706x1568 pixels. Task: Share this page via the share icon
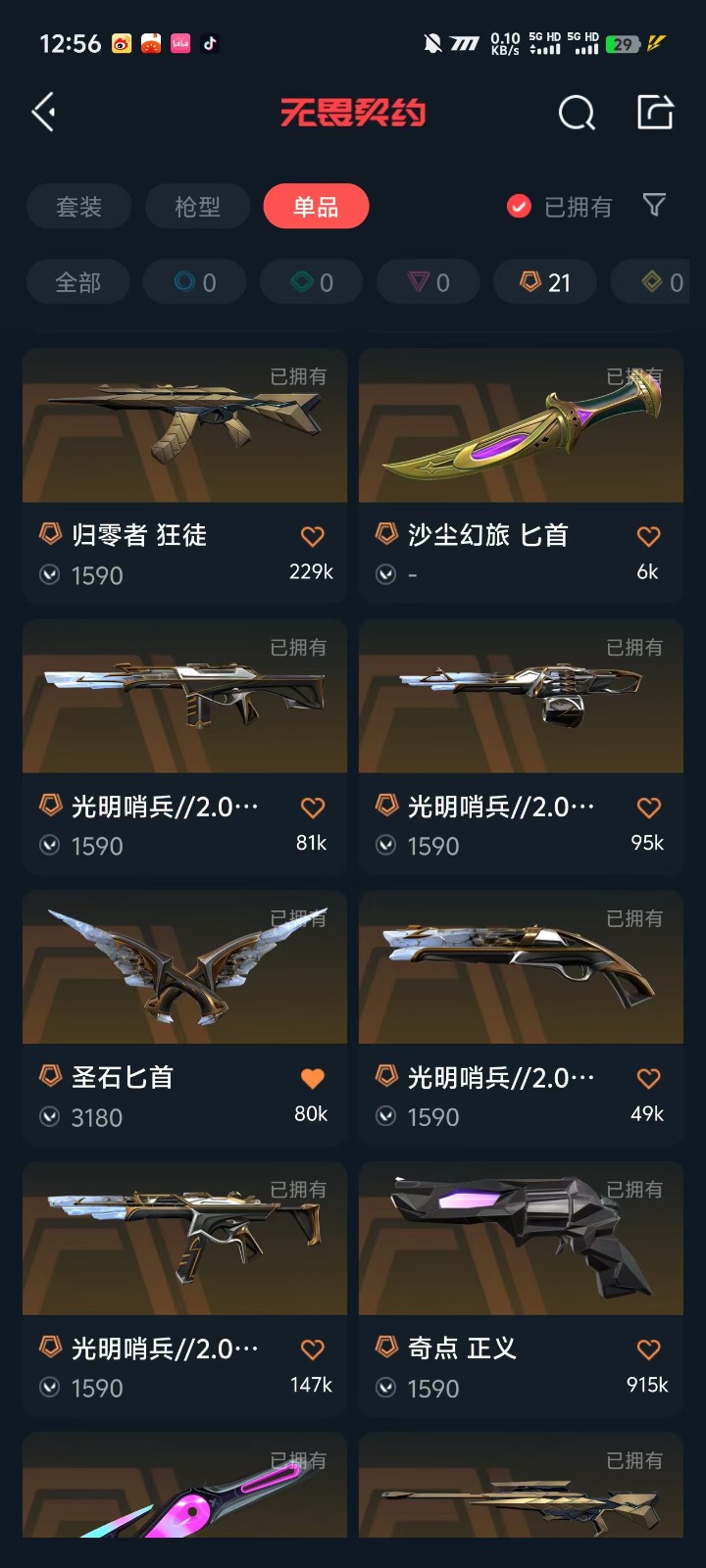point(655,113)
